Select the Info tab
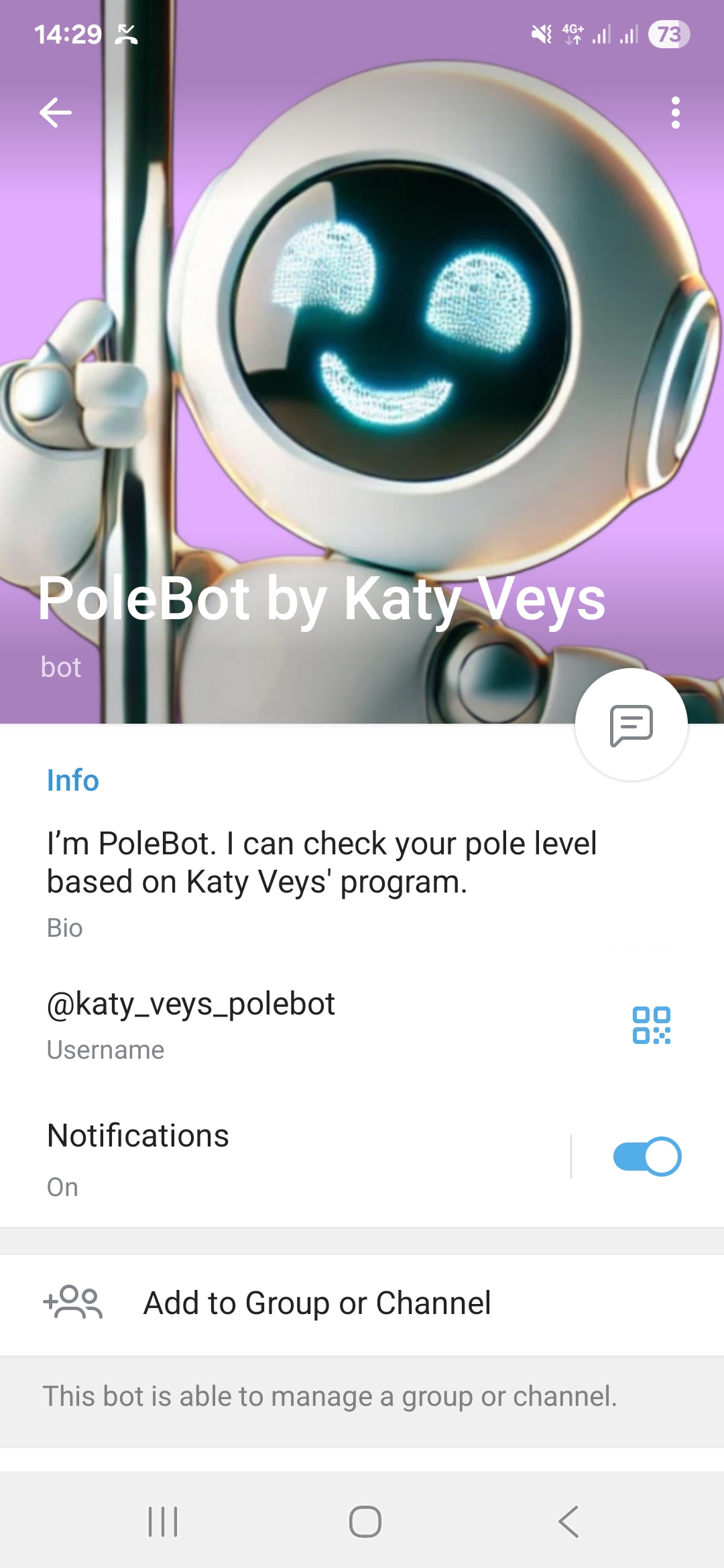Viewport: 724px width, 1568px height. pyautogui.click(x=72, y=779)
